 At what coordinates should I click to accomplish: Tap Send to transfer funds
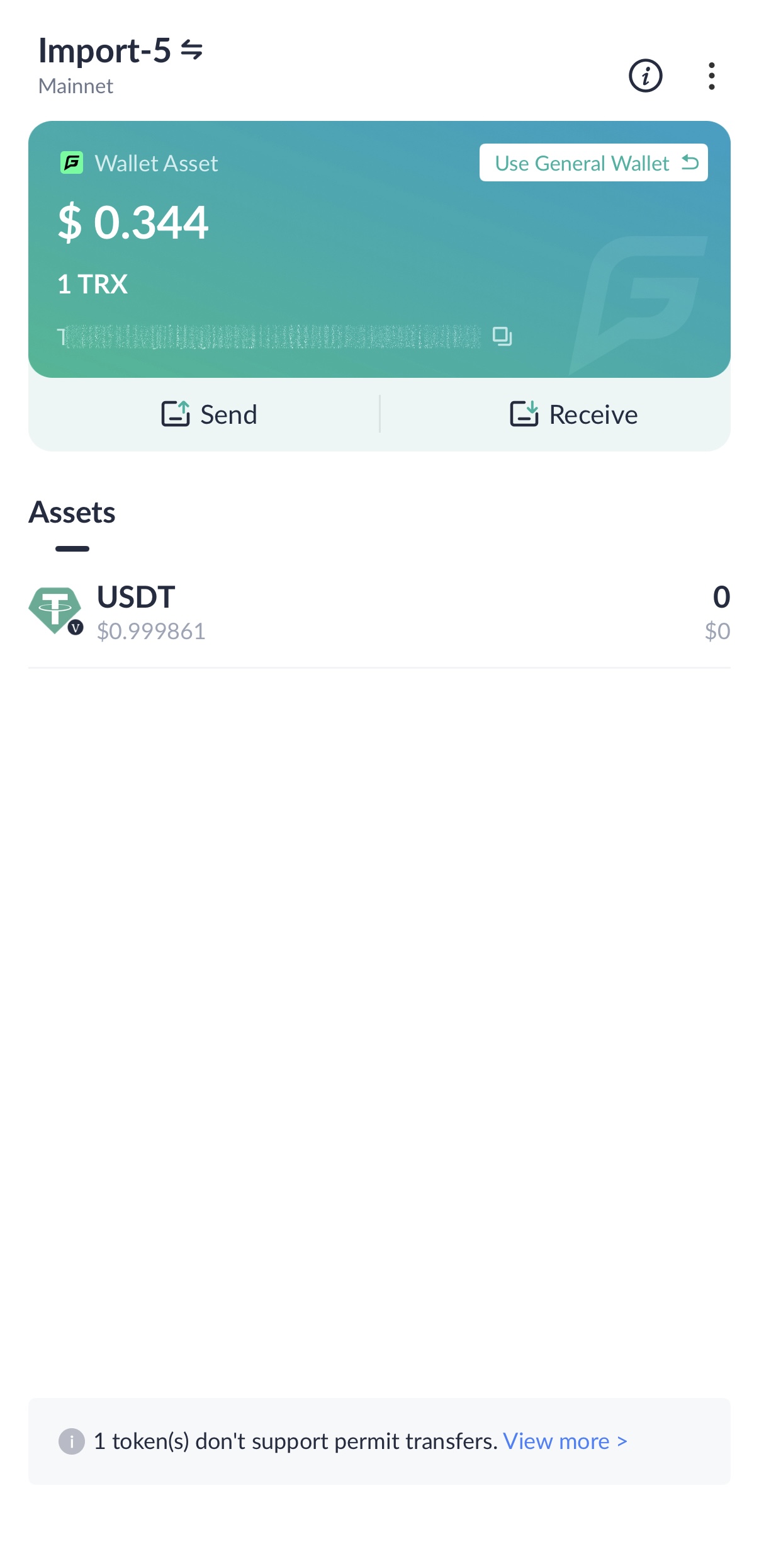coord(209,414)
